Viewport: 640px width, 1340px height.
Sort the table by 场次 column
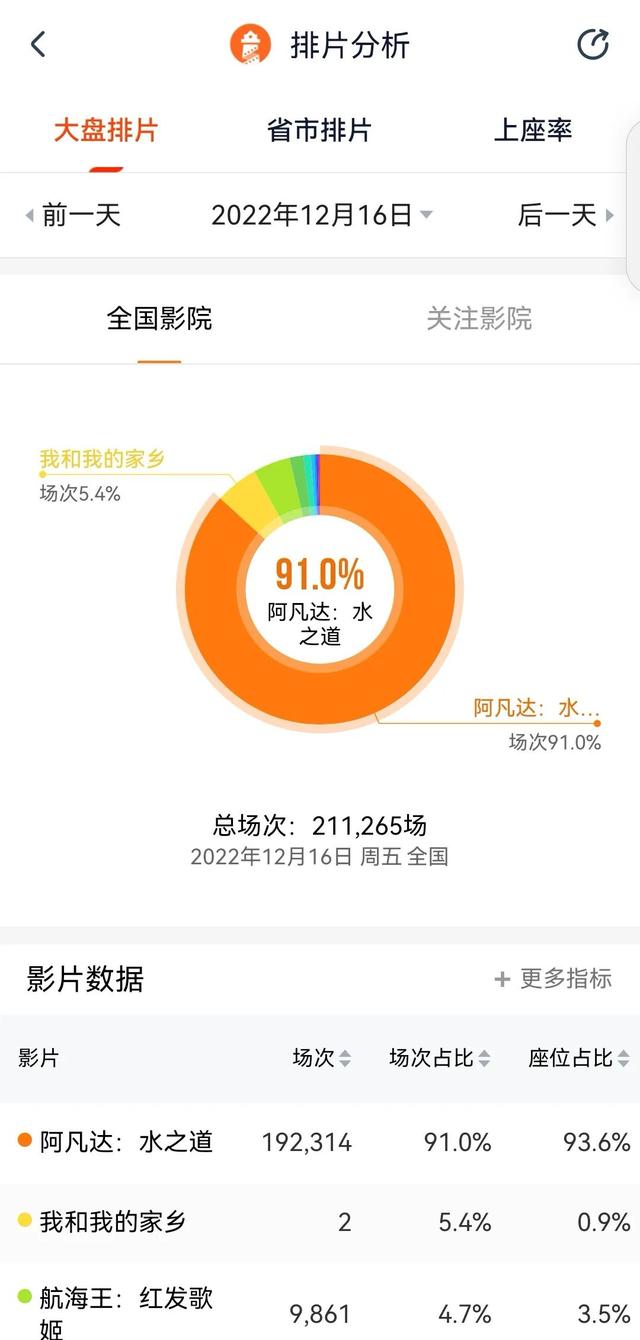322,1058
